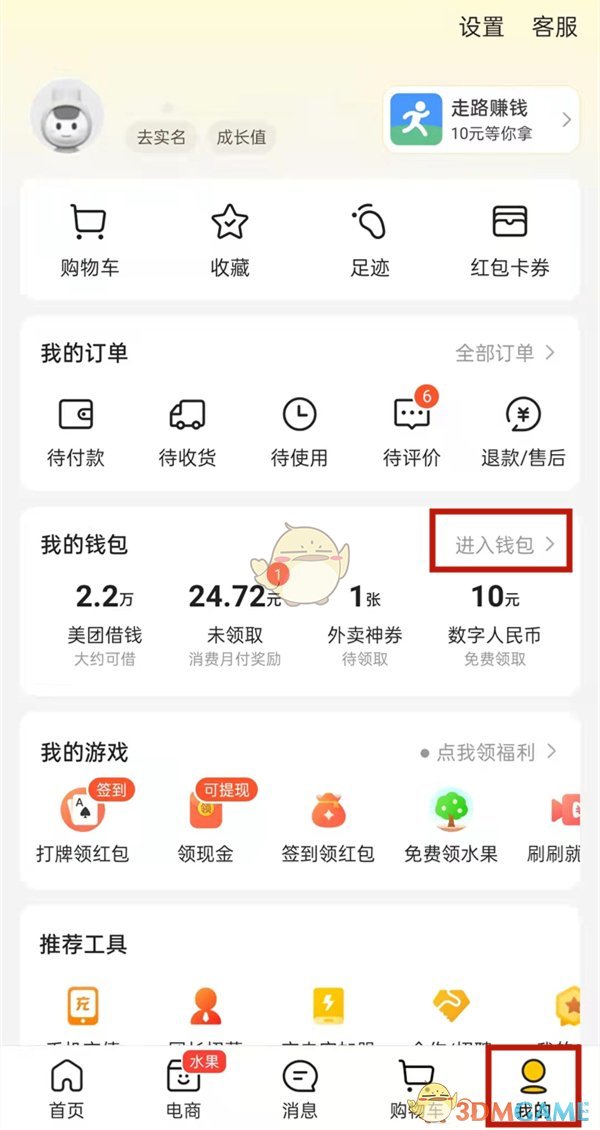600x1130 pixels.
Task: Open 红包卡券
Action: (x=509, y=239)
